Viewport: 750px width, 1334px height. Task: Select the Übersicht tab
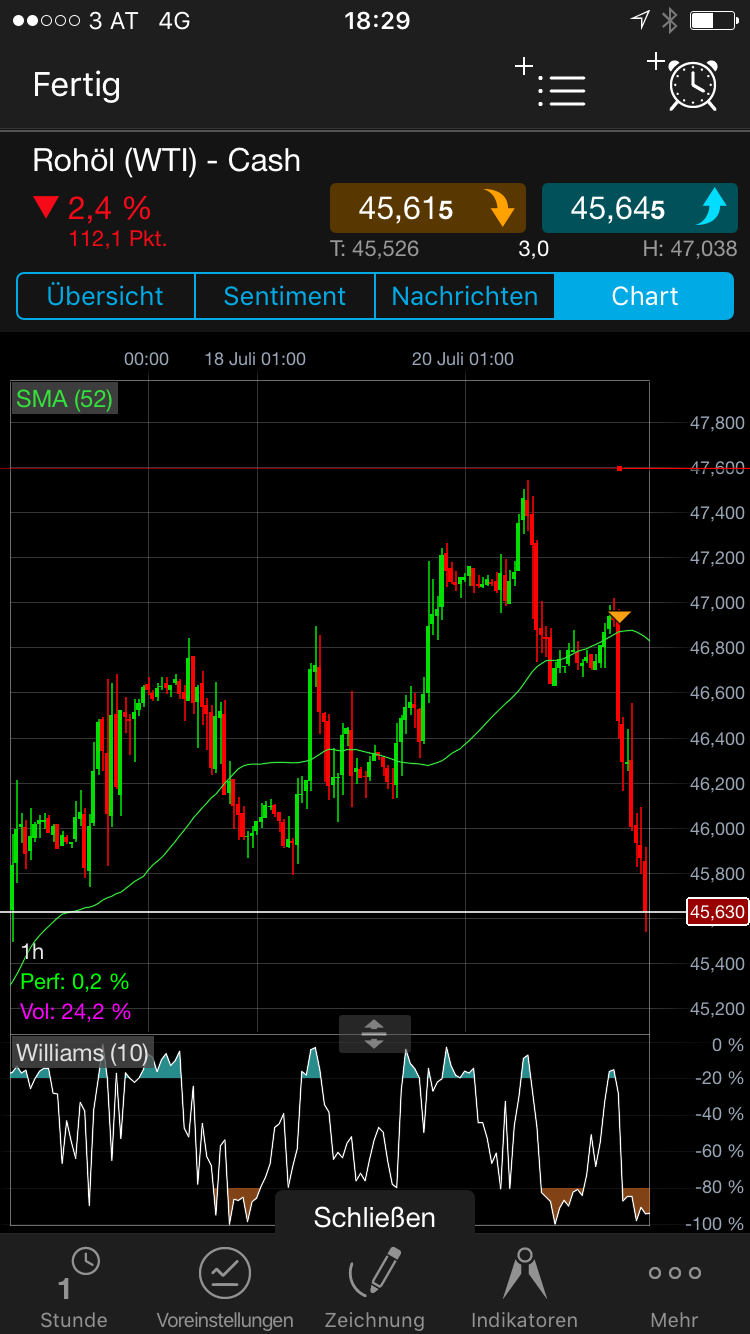[x=105, y=296]
